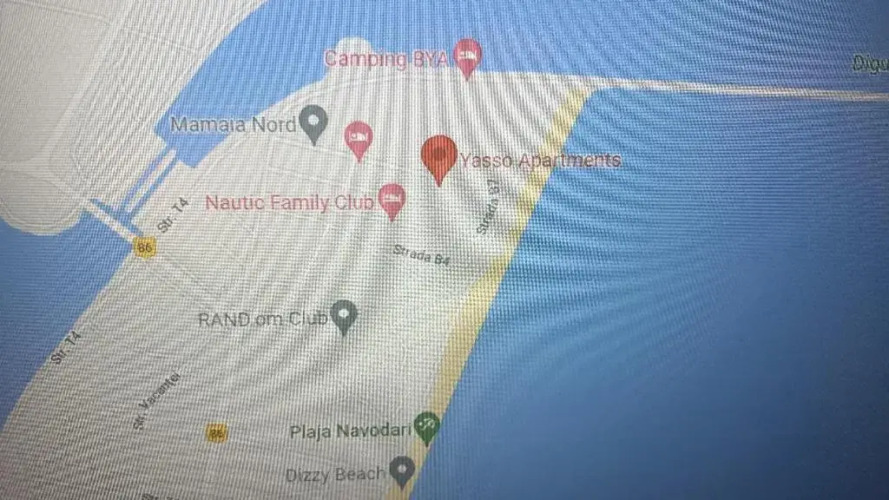
Task: Open the Yasso Apartments red pin
Action: click(x=438, y=157)
